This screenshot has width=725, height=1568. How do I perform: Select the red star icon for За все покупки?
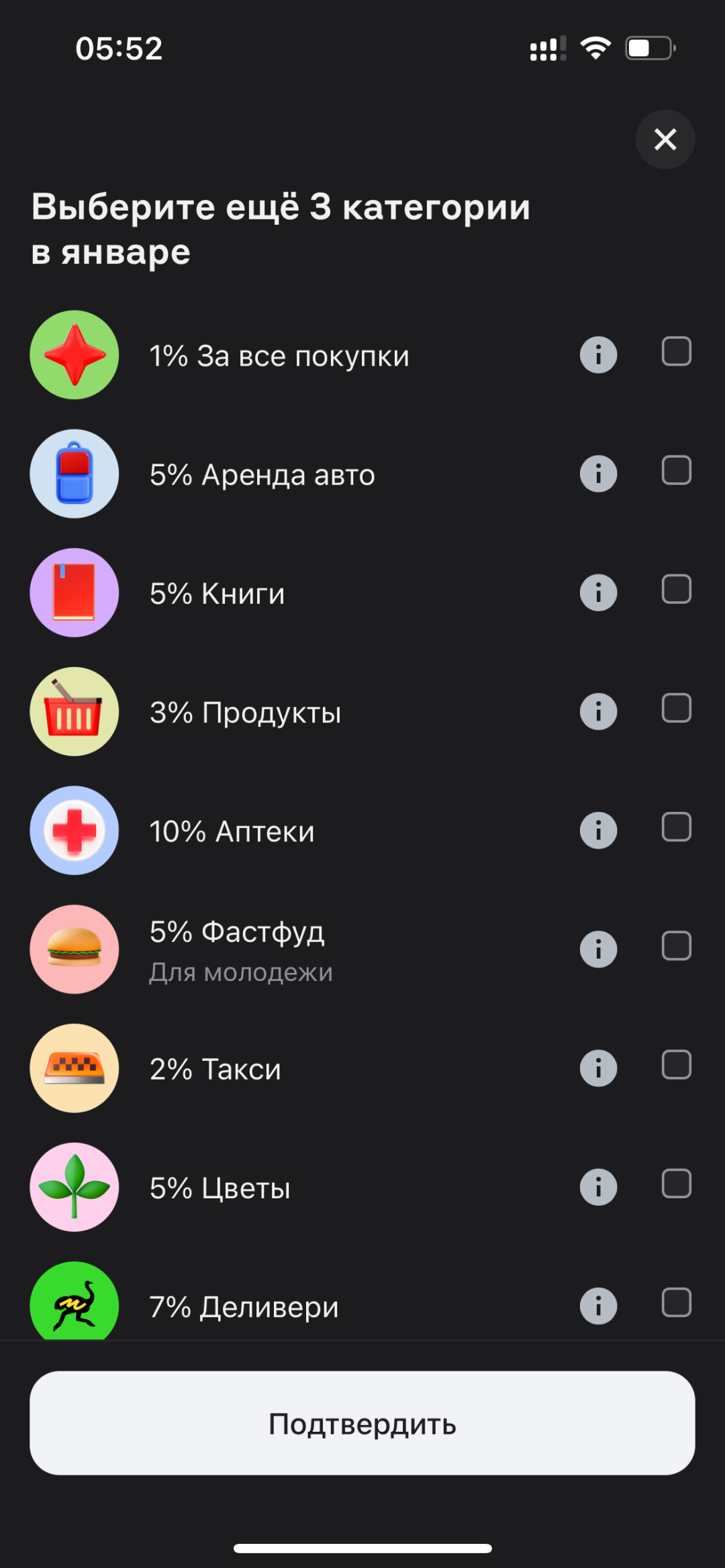point(74,355)
